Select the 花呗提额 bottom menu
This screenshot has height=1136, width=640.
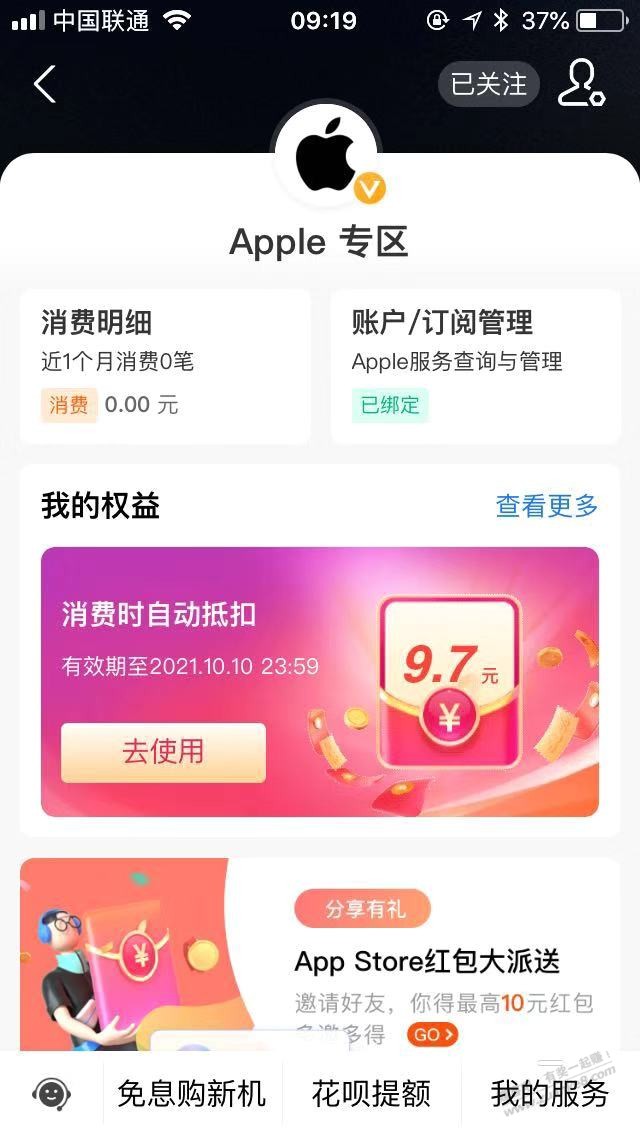tap(371, 1094)
